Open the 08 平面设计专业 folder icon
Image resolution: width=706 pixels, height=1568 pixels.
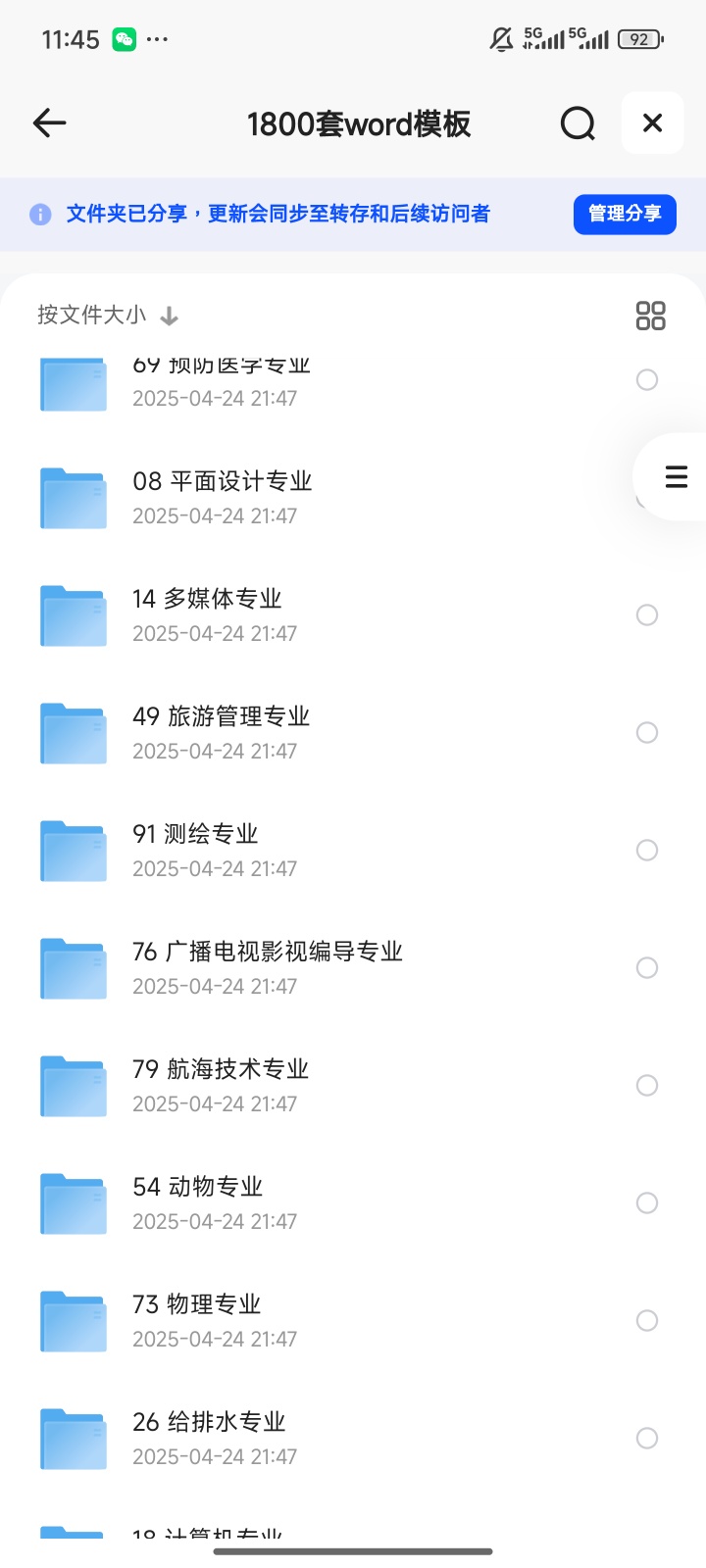click(73, 498)
